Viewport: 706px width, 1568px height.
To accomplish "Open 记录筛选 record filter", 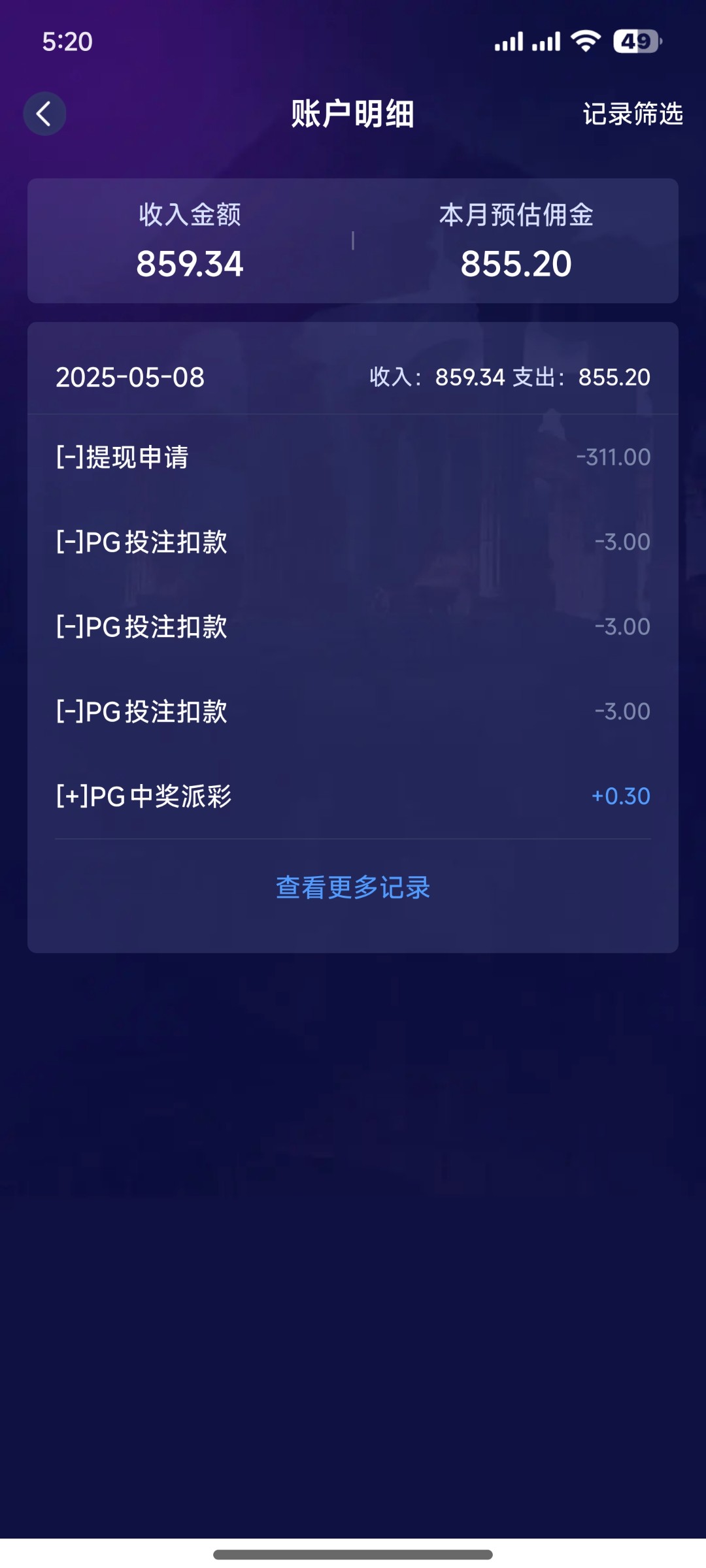I will pyautogui.click(x=633, y=114).
